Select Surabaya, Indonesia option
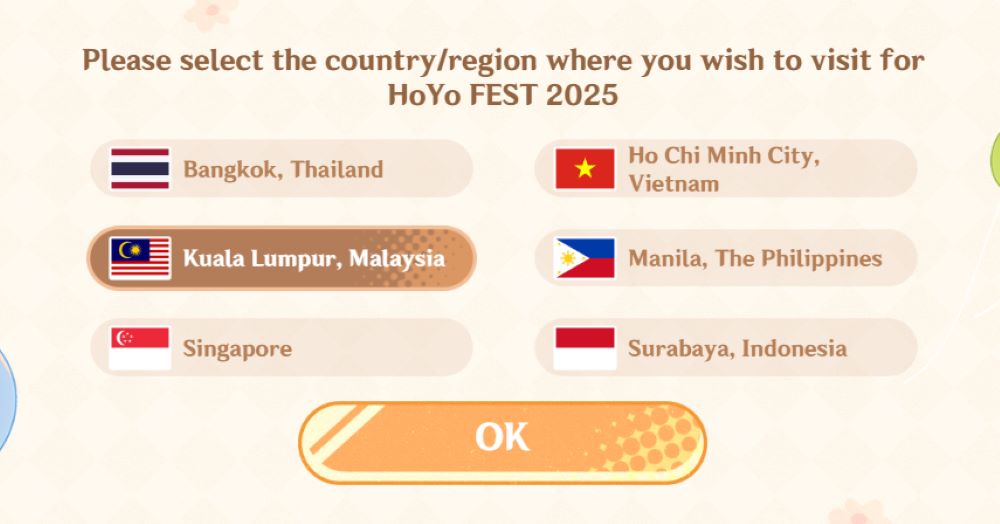Viewport: 1000px width, 524px height. (725, 348)
